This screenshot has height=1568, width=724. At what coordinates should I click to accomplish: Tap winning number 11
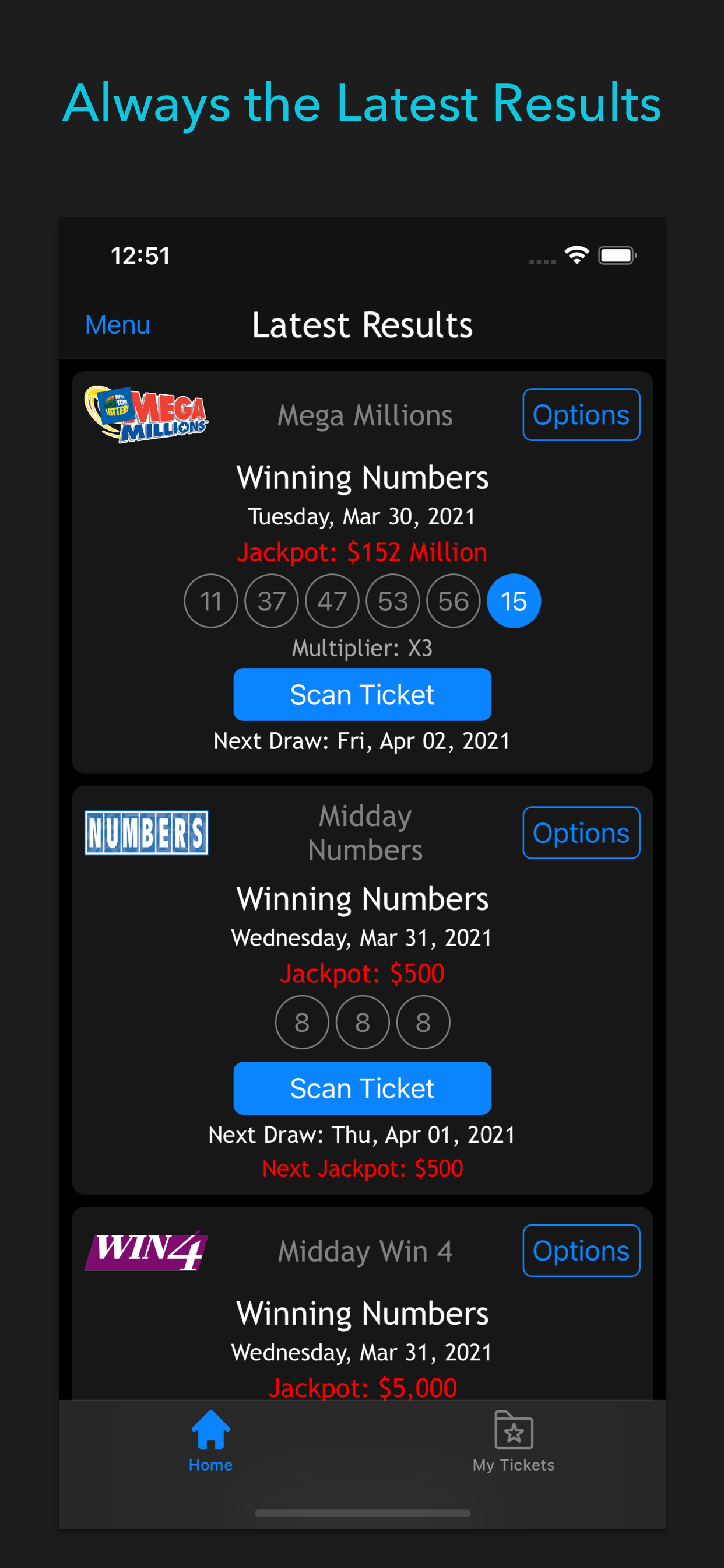click(210, 601)
